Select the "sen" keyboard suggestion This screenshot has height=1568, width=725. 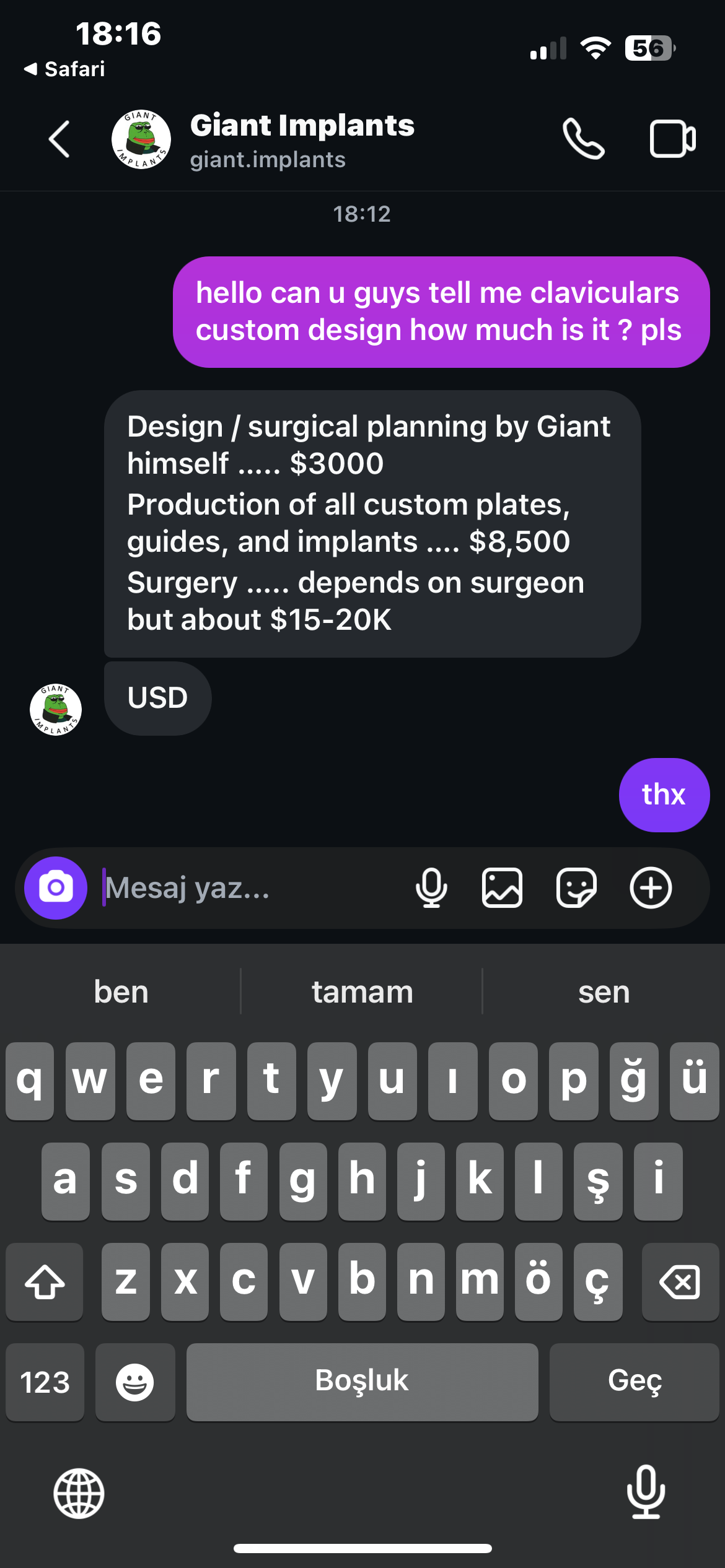[604, 992]
